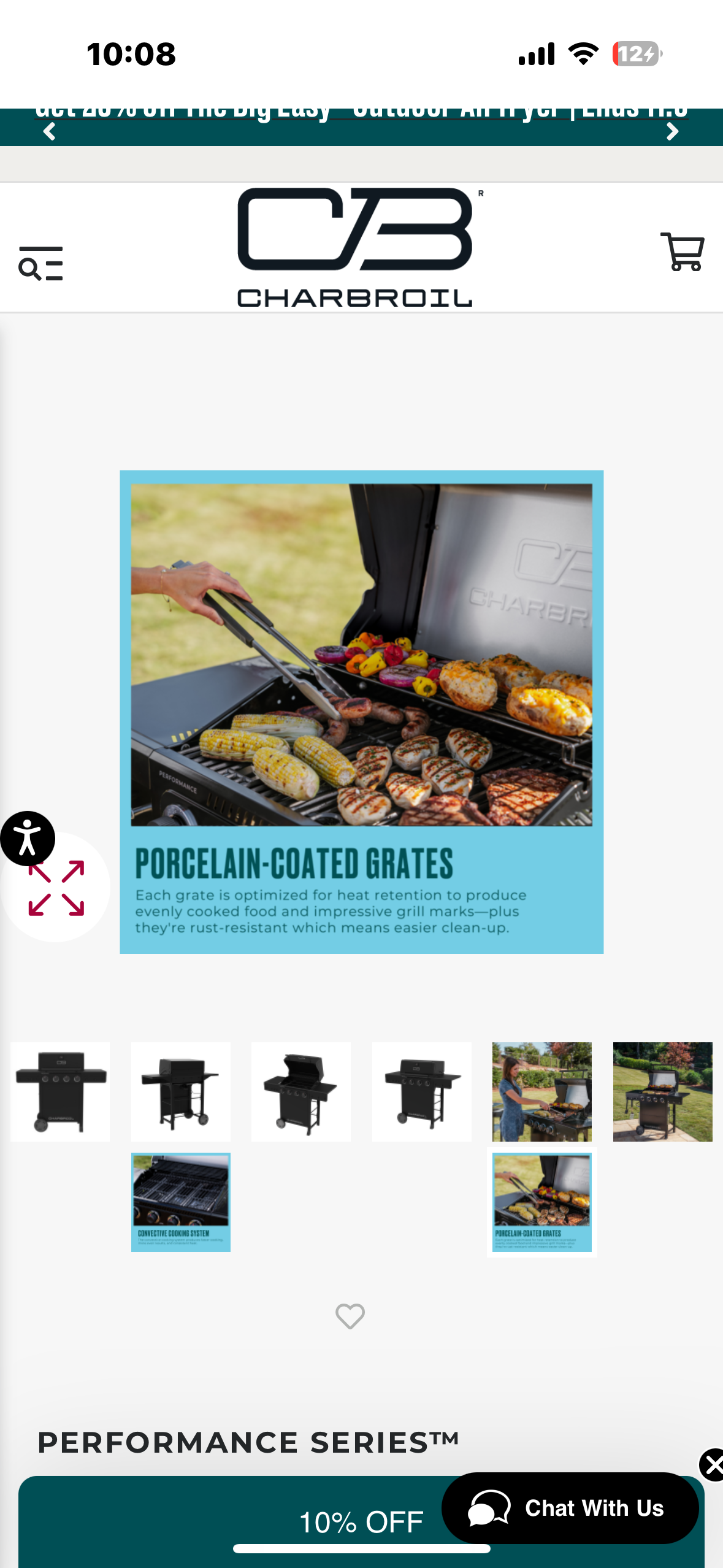Start a chat with Chat With Us
This screenshot has width=723, height=1568.
coord(569,1507)
